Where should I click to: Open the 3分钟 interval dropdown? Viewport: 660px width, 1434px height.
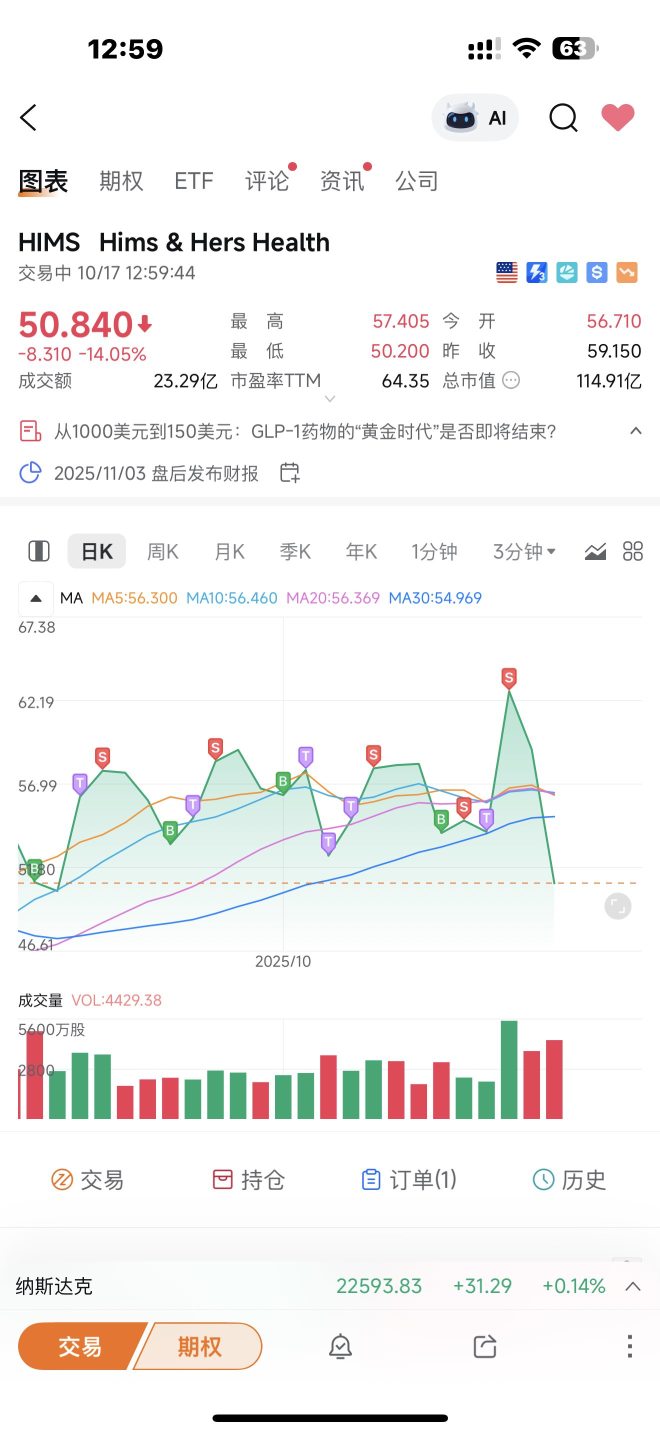[x=524, y=551]
